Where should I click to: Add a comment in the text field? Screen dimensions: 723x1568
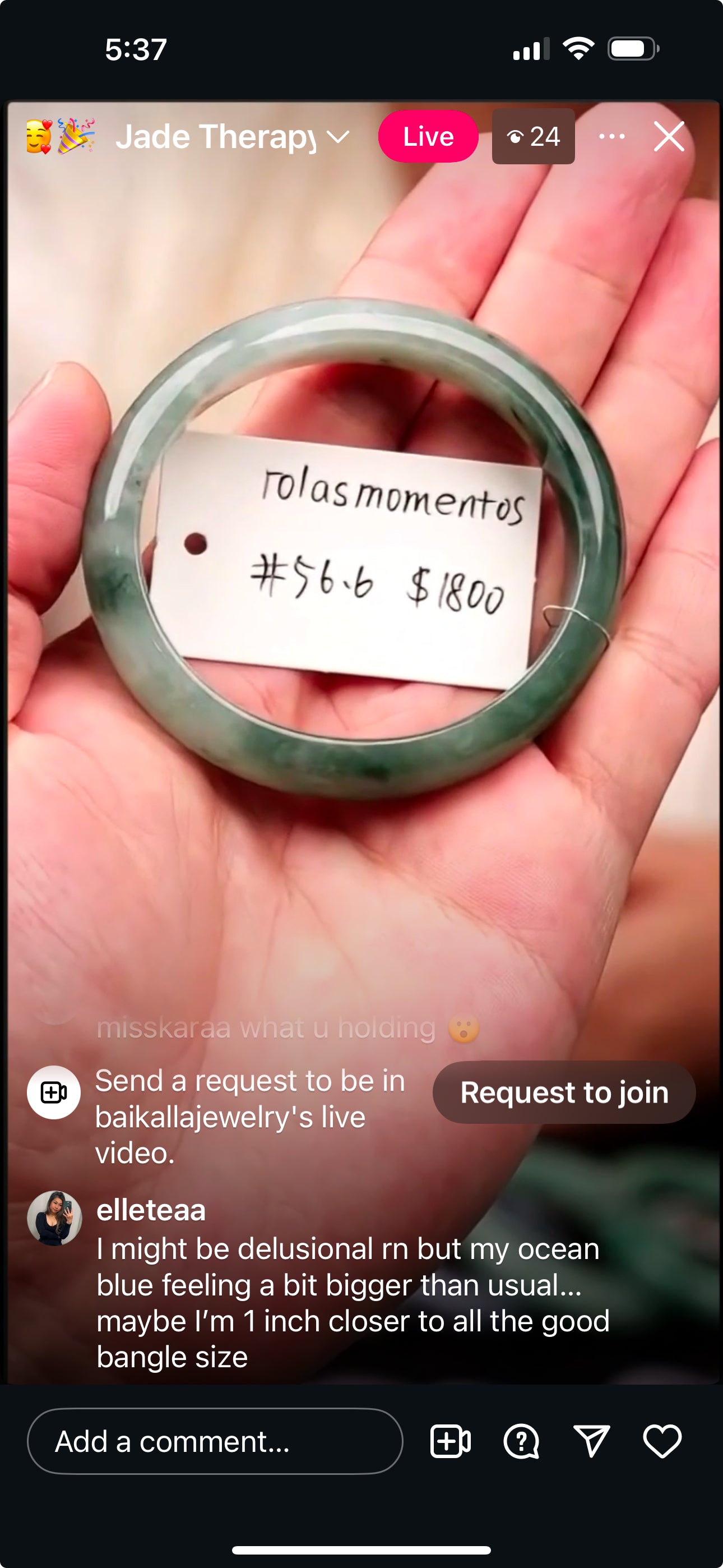pos(214,1441)
